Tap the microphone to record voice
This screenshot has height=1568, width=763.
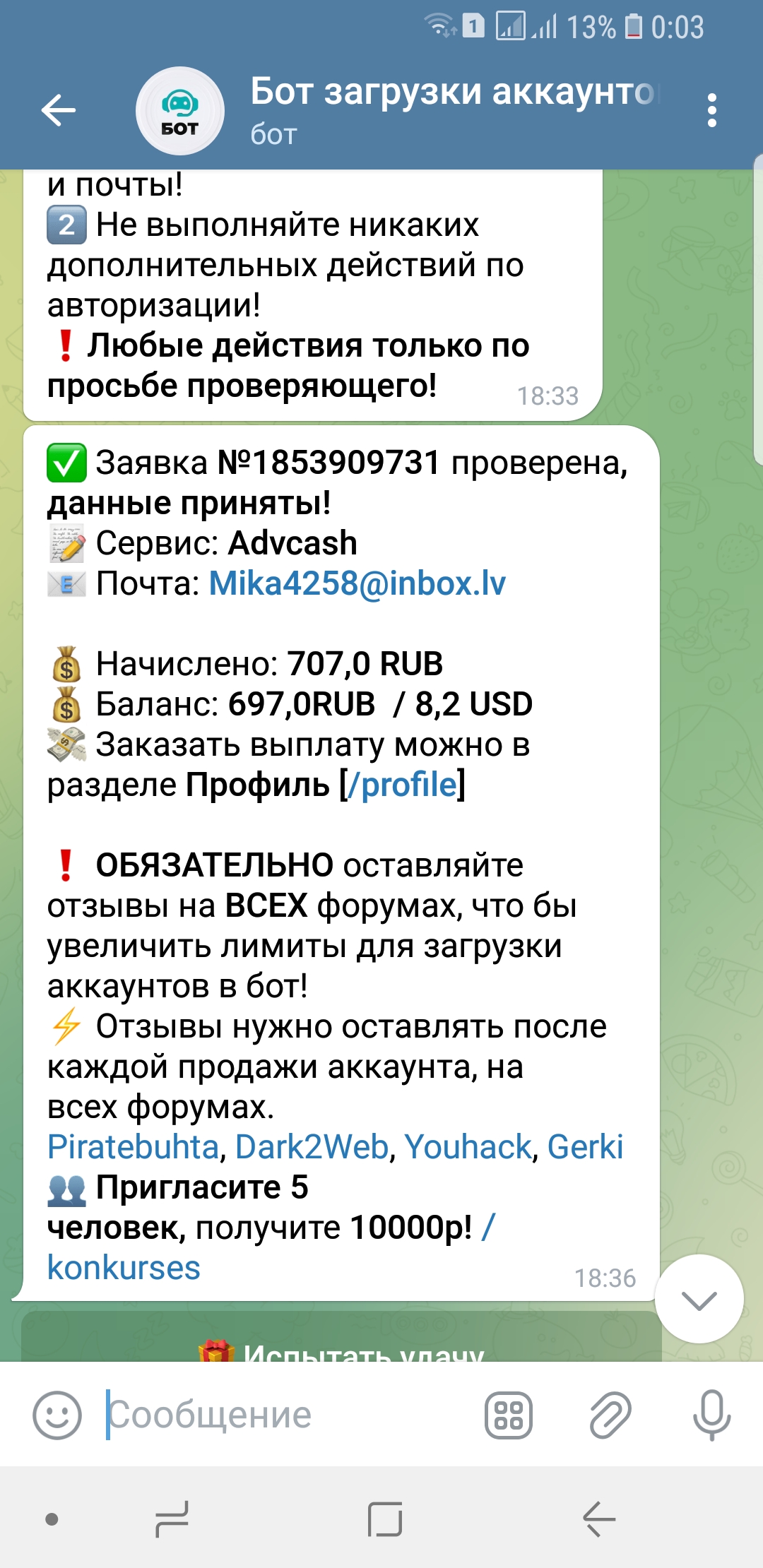point(711,1415)
